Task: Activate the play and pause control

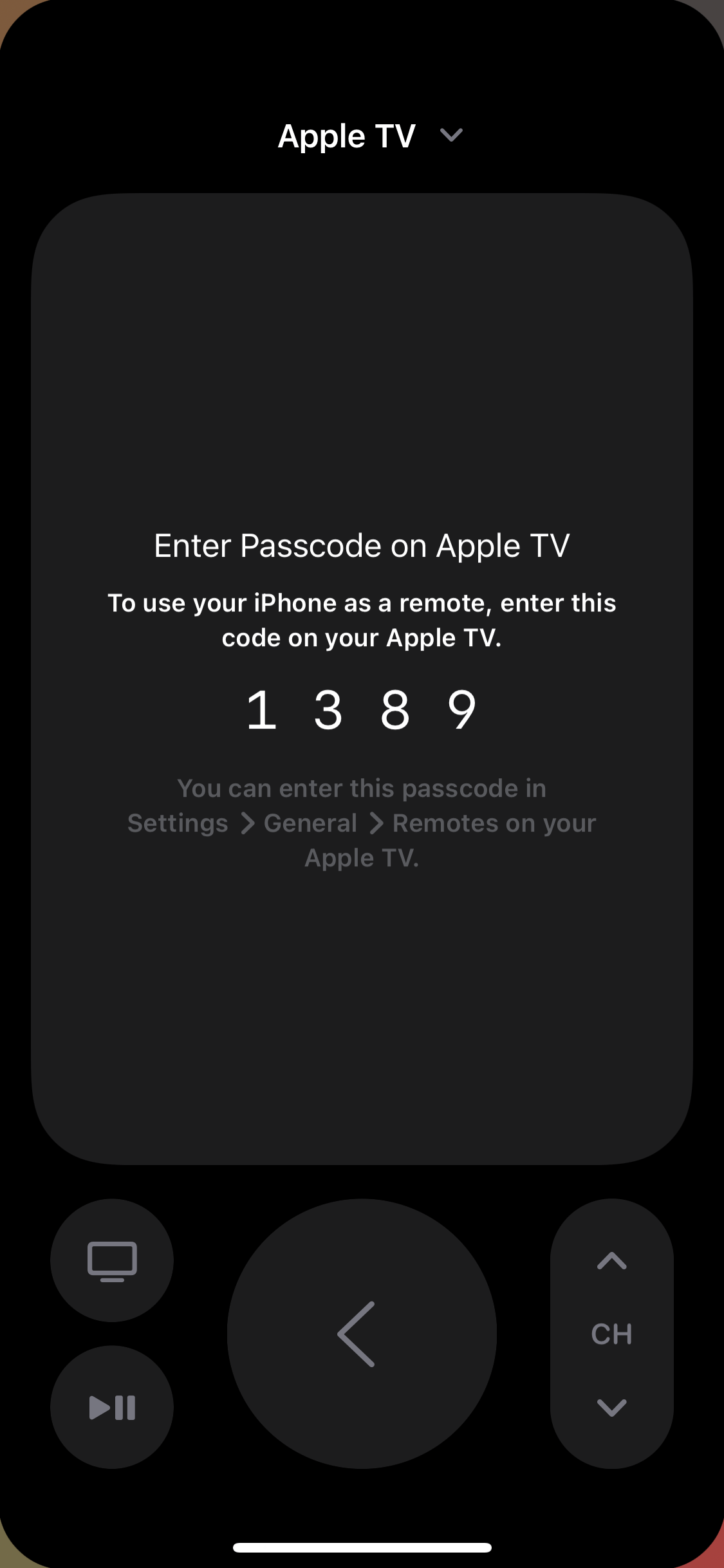Action: (x=111, y=1407)
